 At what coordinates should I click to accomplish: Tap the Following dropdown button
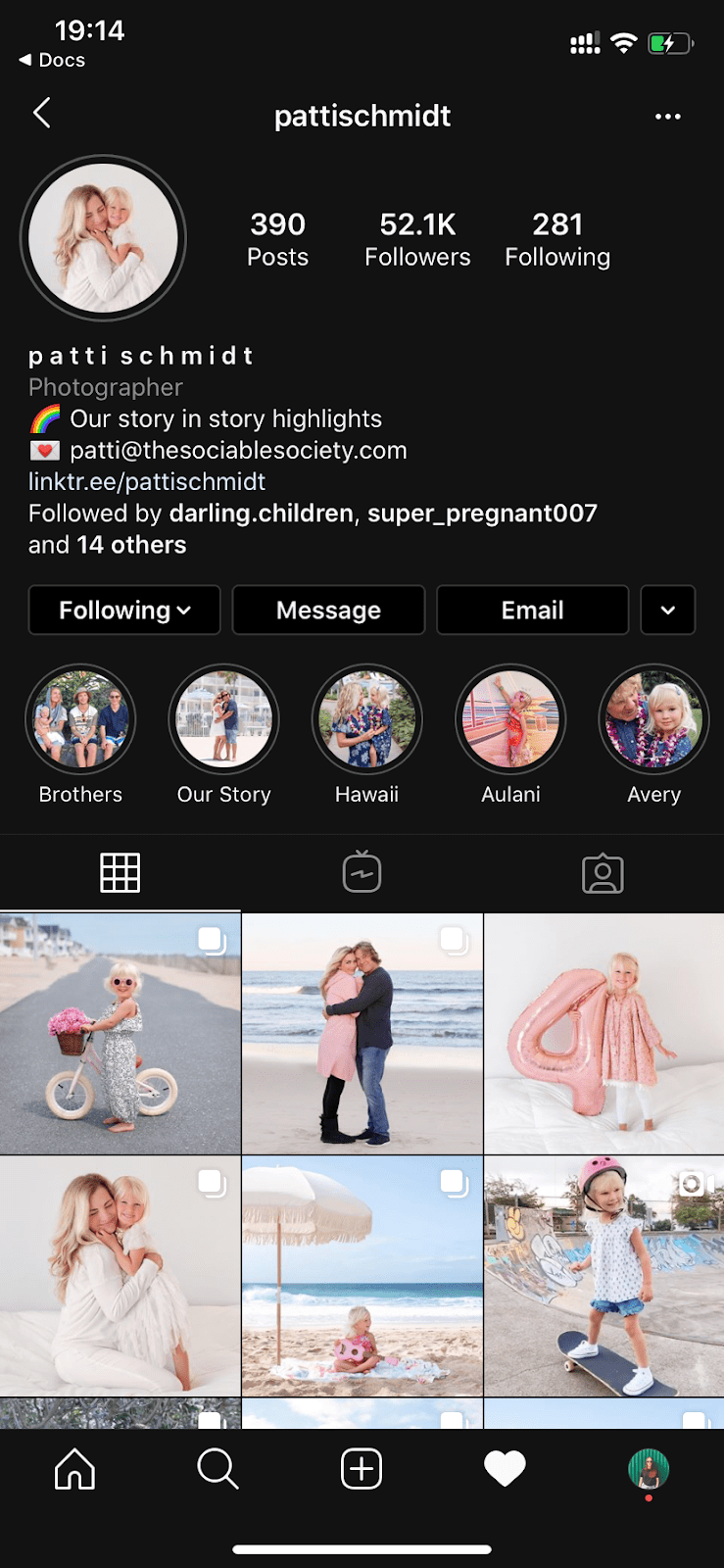tap(124, 611)
